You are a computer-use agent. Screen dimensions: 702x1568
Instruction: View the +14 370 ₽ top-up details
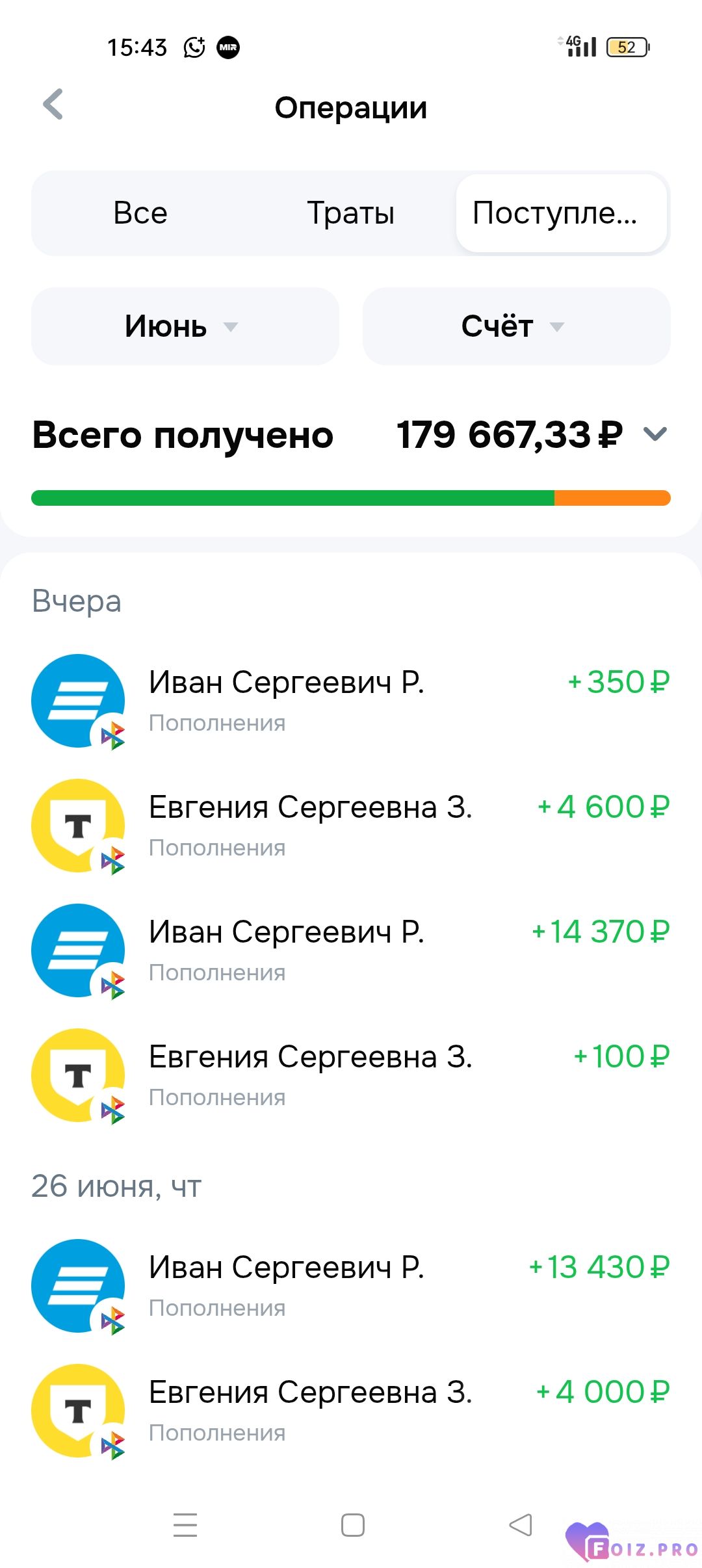click(351, 950)
